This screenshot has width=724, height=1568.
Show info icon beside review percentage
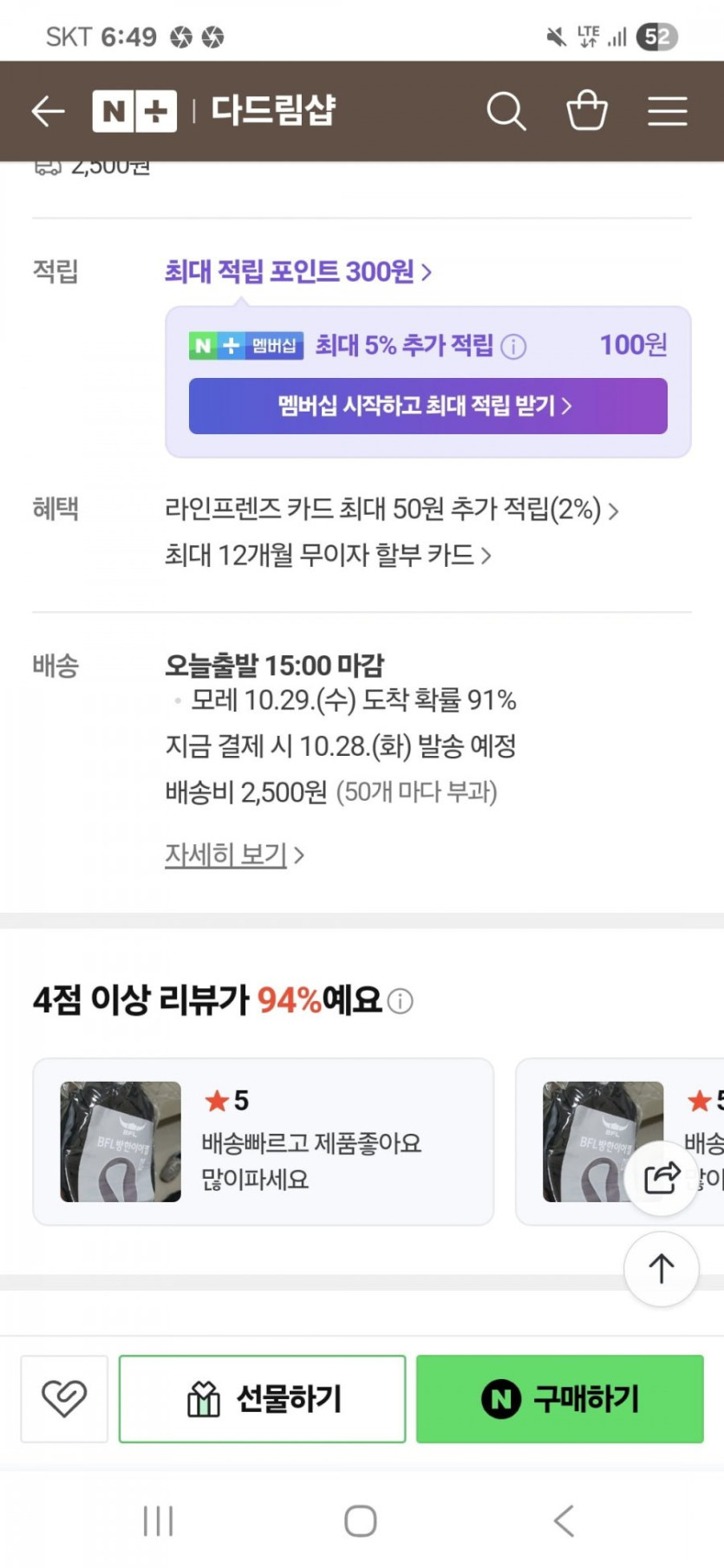click(401, 1001)
